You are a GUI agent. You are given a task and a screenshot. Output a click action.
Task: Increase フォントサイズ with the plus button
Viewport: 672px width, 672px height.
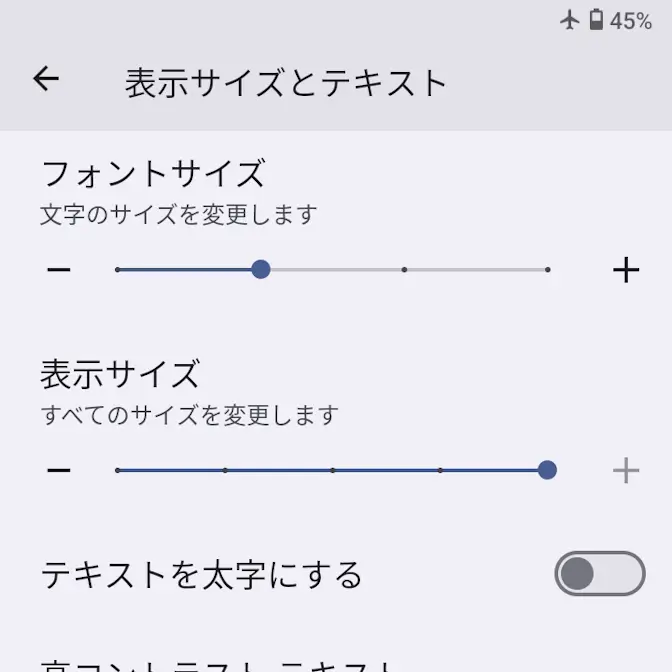[626, 270]
